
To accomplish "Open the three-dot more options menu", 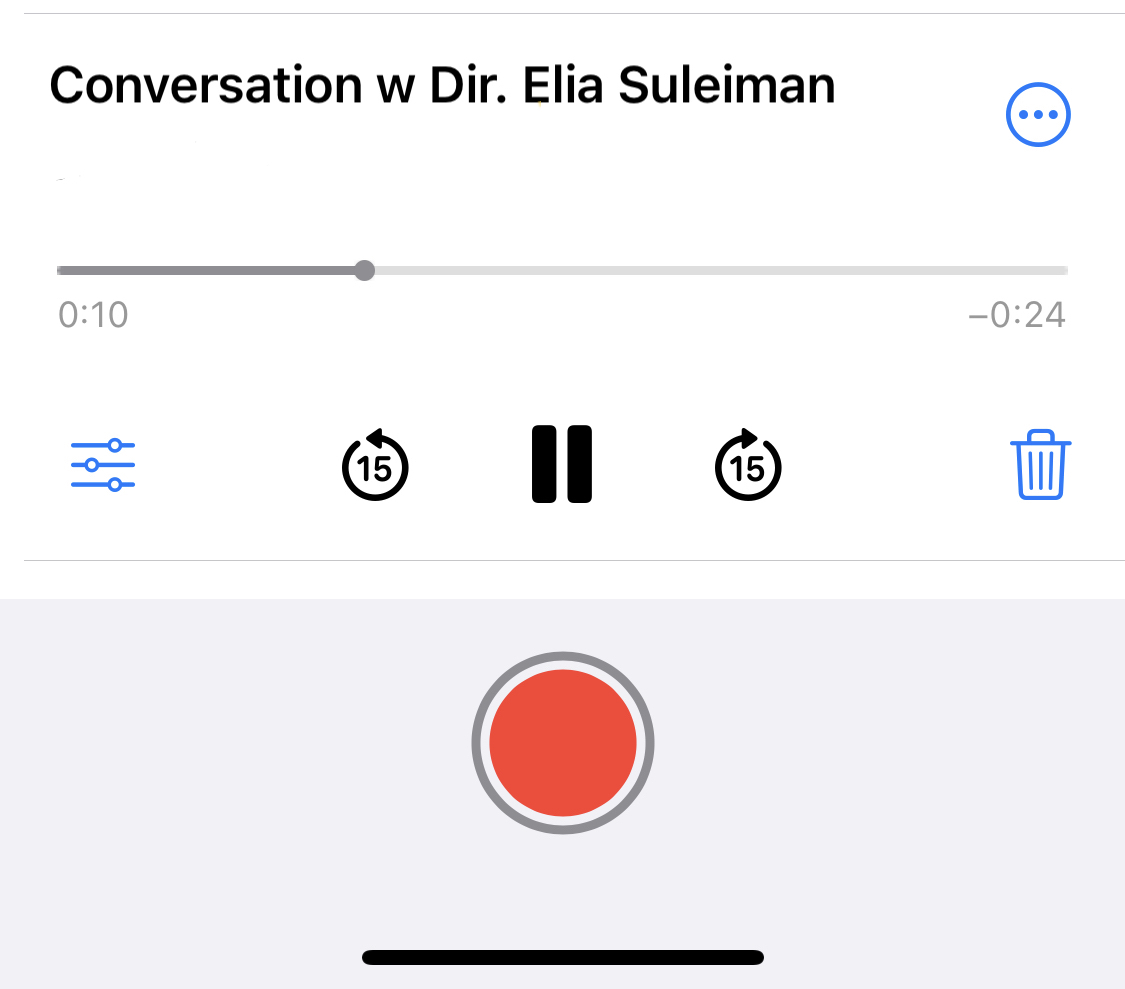I will [1038, 115].
